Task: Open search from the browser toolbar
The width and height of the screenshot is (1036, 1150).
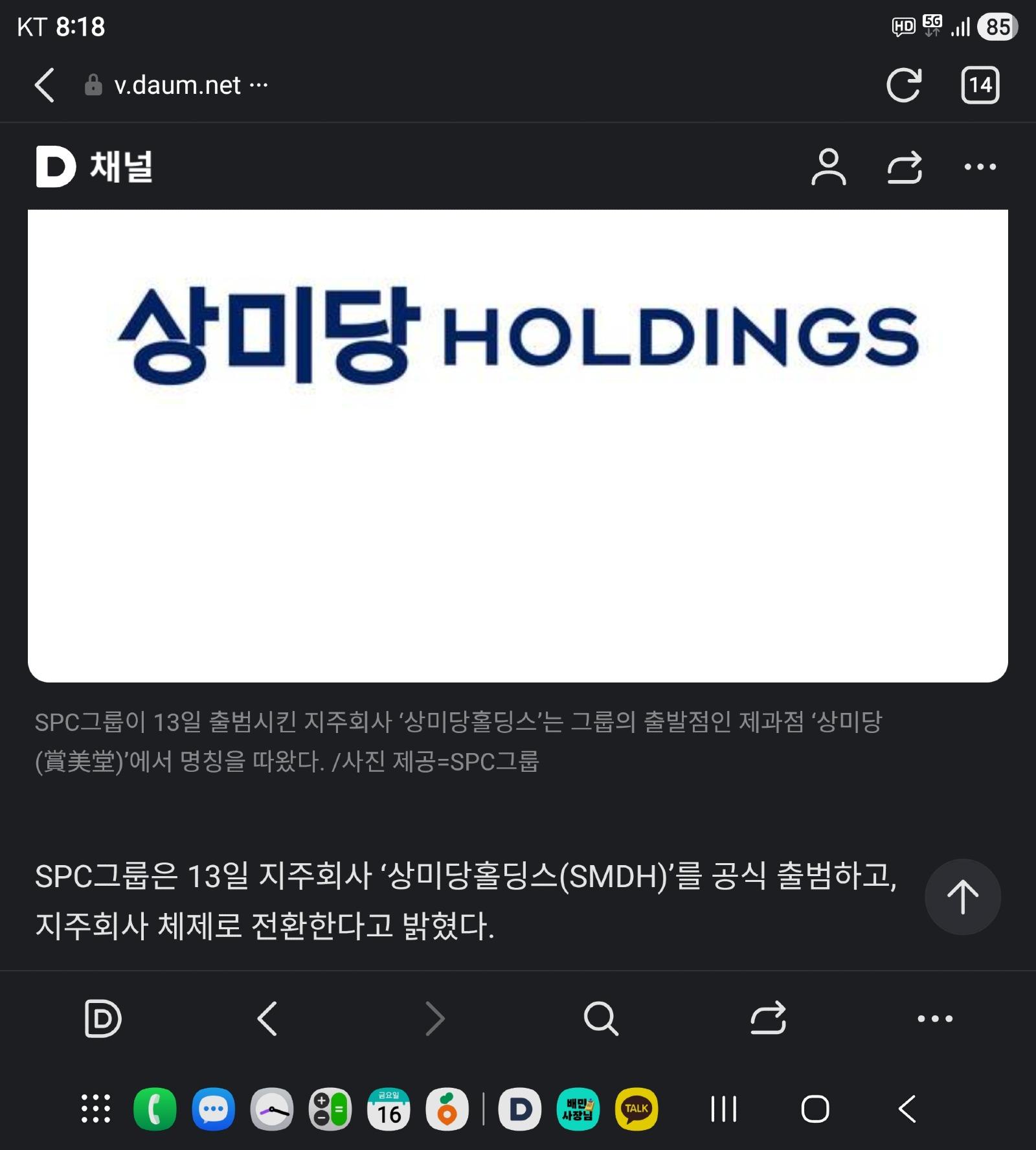Action: pyautogui.click(x=601, y=1018)
